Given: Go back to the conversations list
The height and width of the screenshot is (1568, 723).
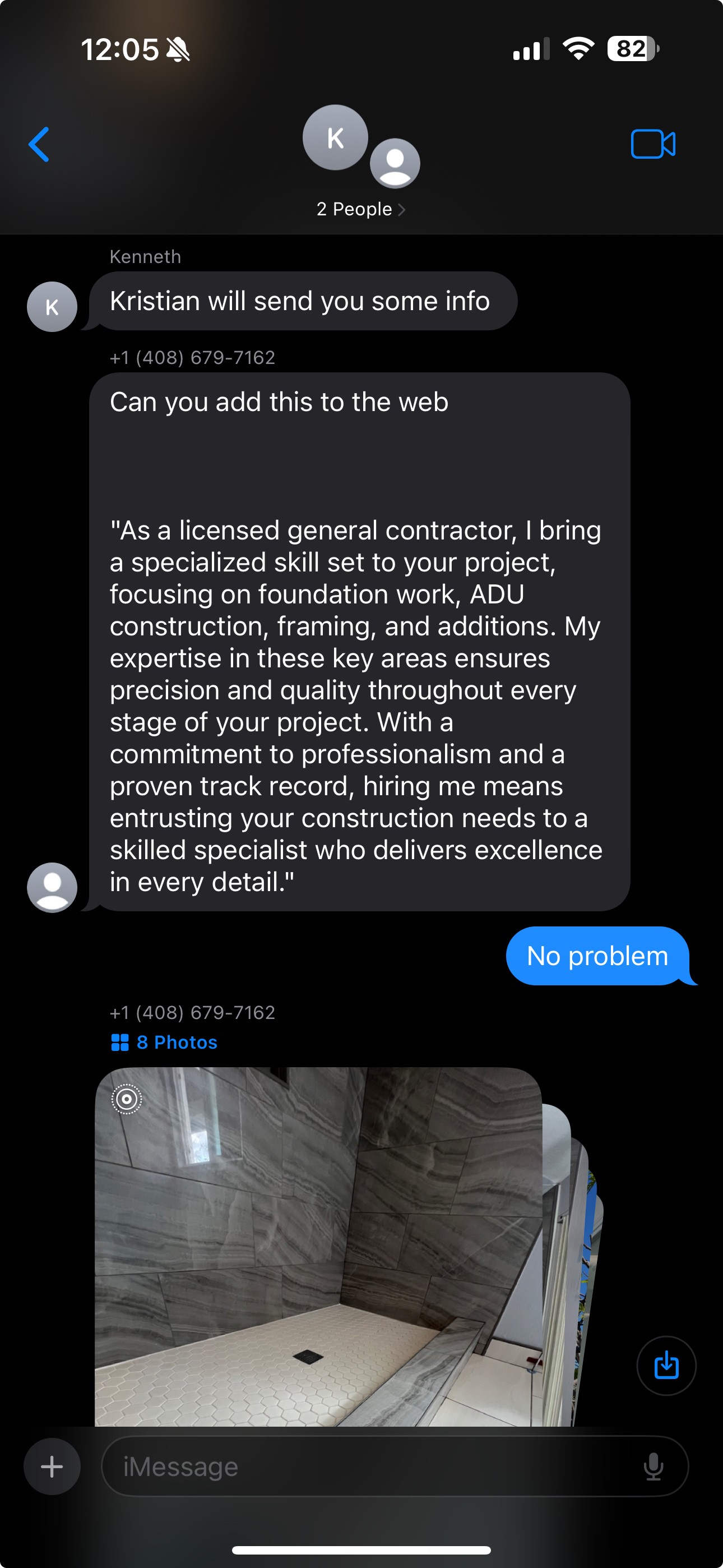Looking at the screenshot, I should [39, 145].
